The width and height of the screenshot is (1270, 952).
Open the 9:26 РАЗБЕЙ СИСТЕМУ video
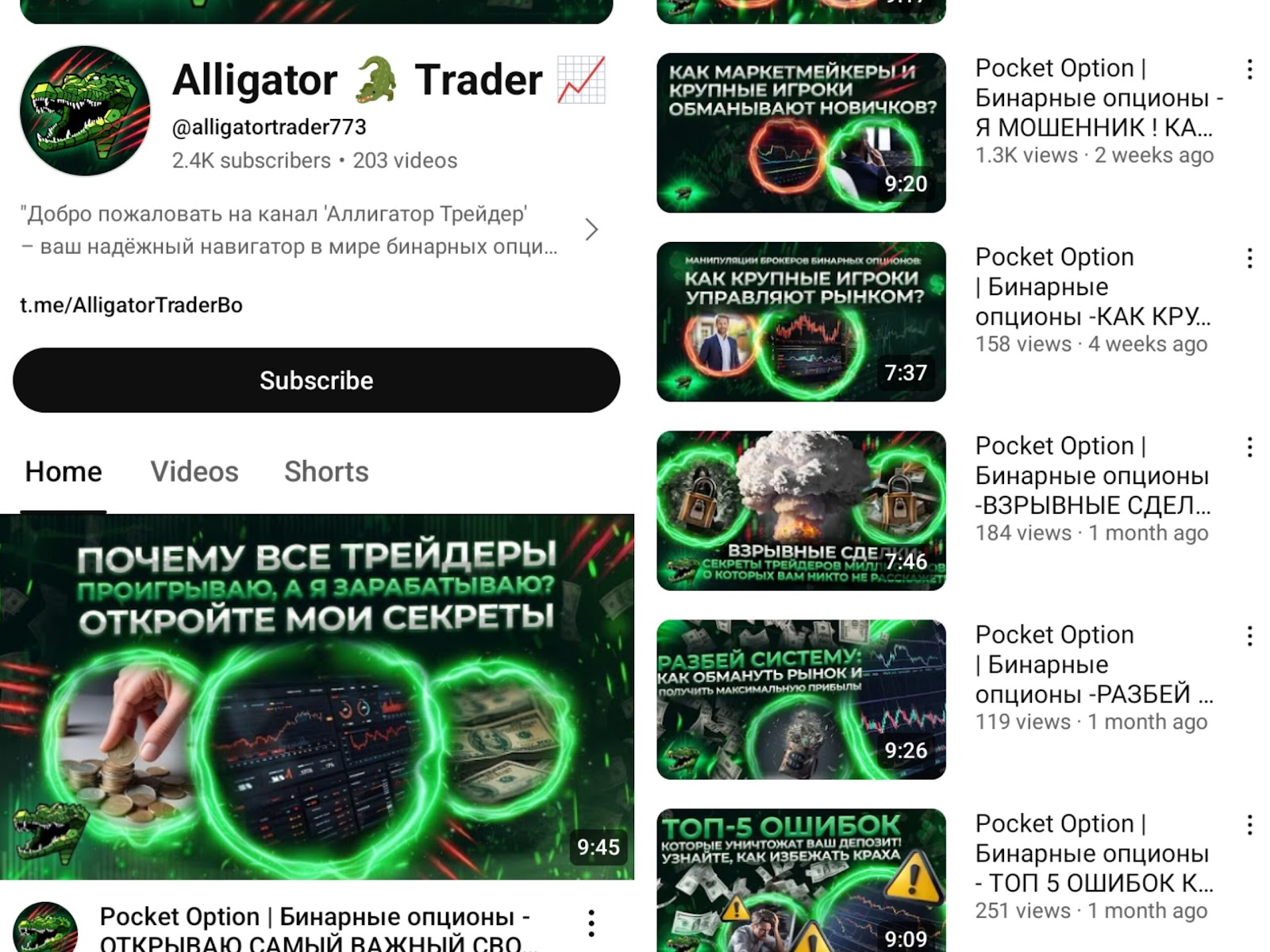click(x=801, y=699)
